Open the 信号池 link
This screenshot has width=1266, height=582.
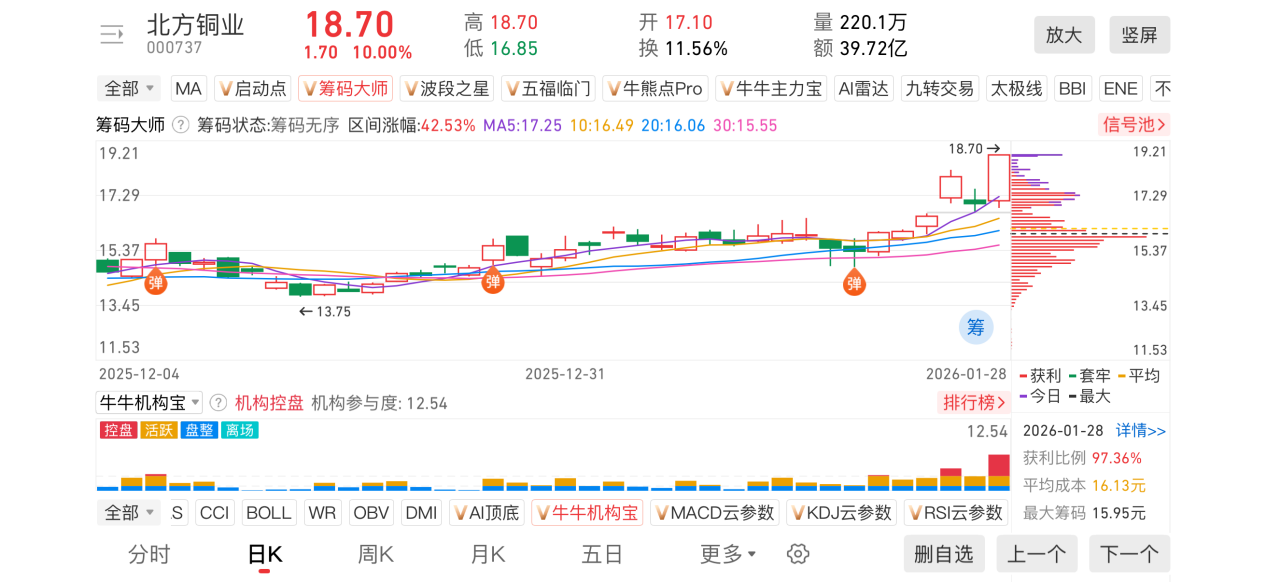tap(1134, 125)
